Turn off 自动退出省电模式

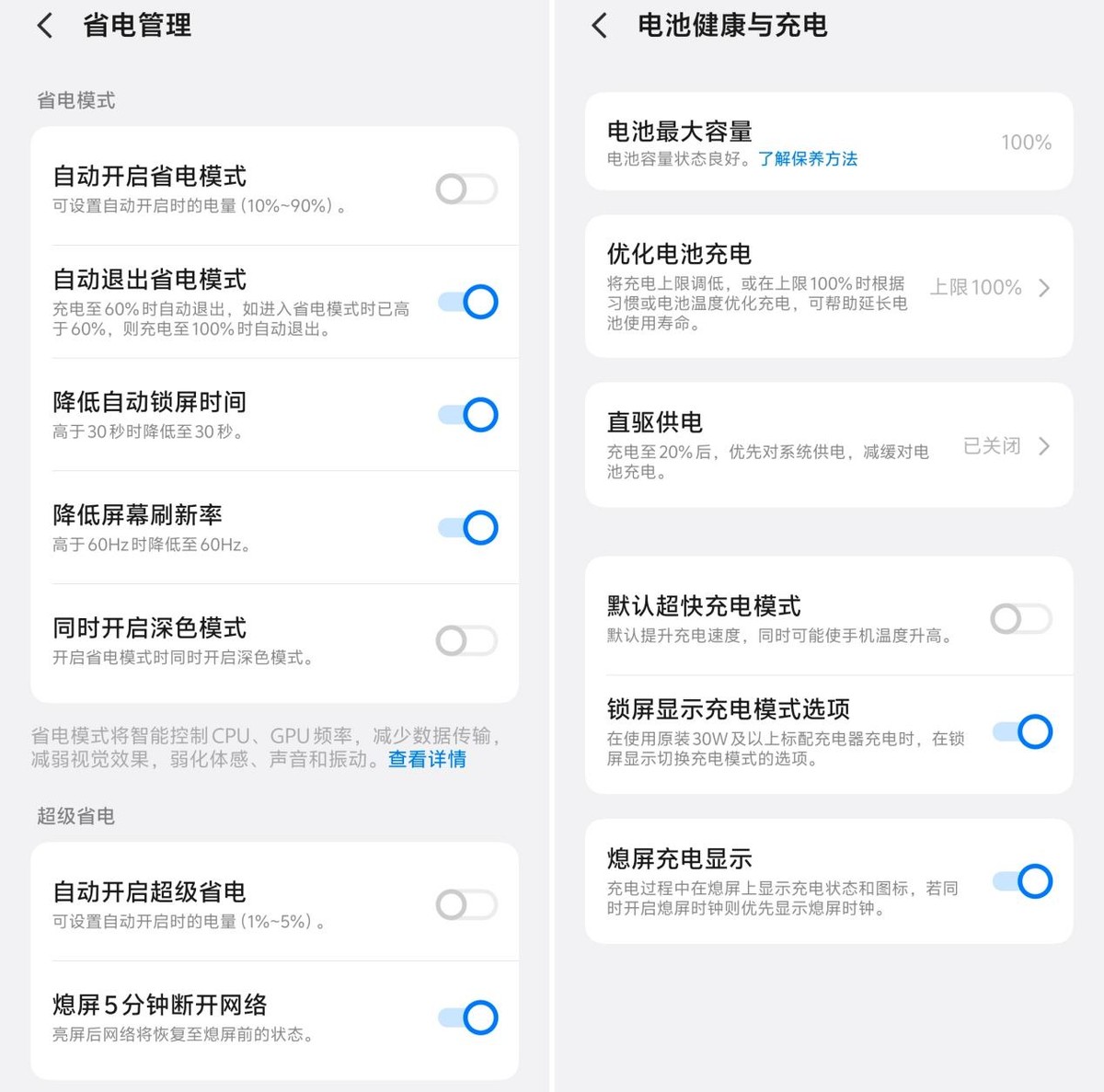[467, 302]
